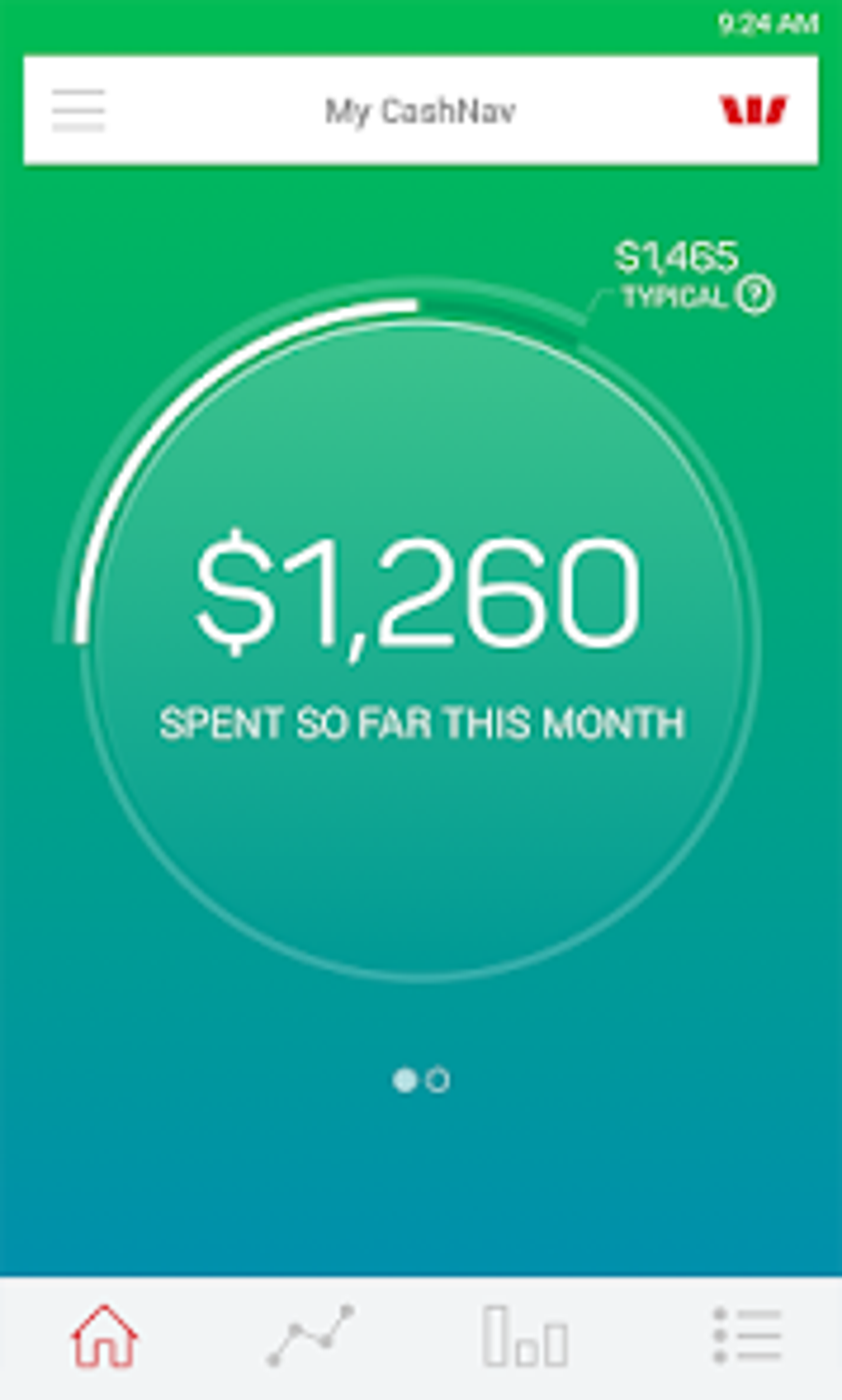Select the second page indicator dot
842x1400 pixels.
point(438,1080)
